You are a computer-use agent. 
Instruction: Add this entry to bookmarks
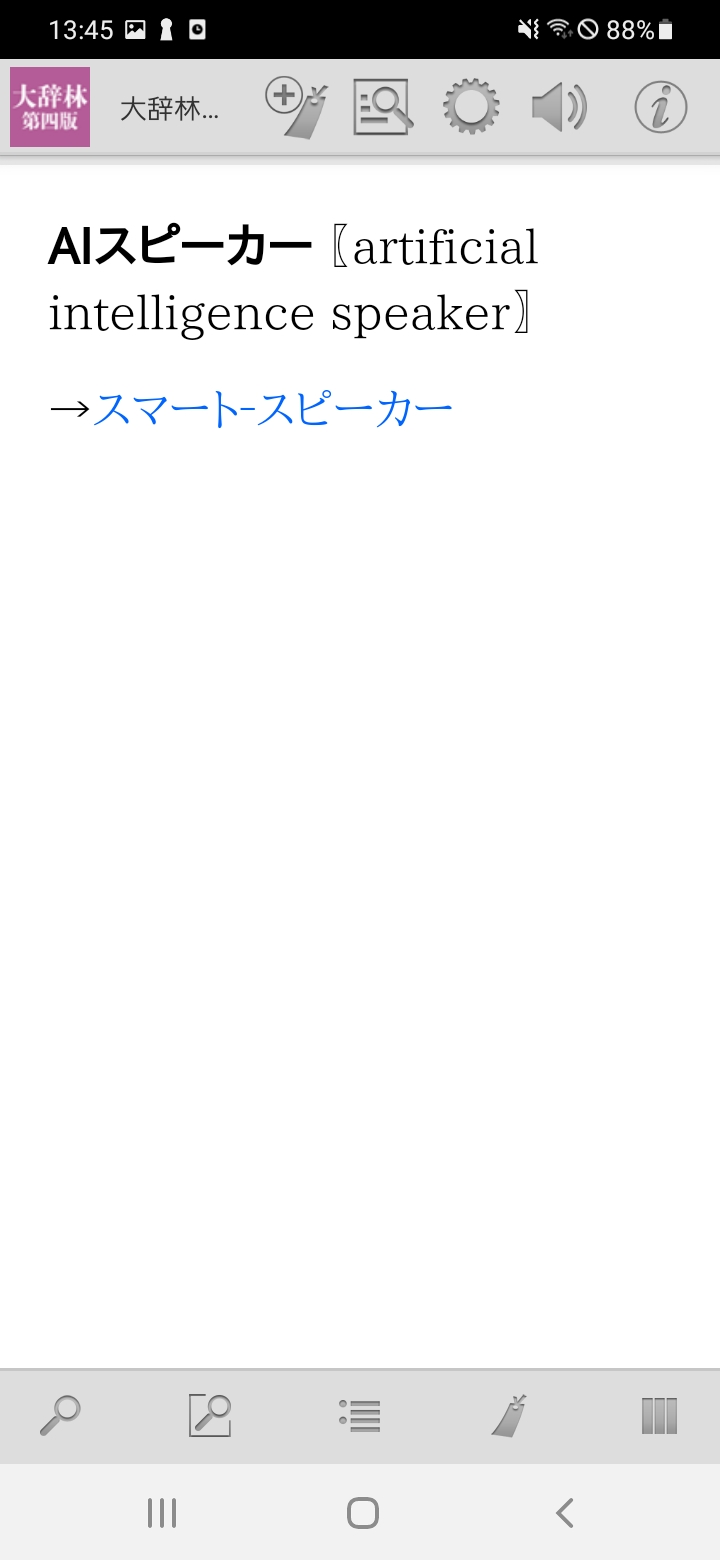coord(297,108)
